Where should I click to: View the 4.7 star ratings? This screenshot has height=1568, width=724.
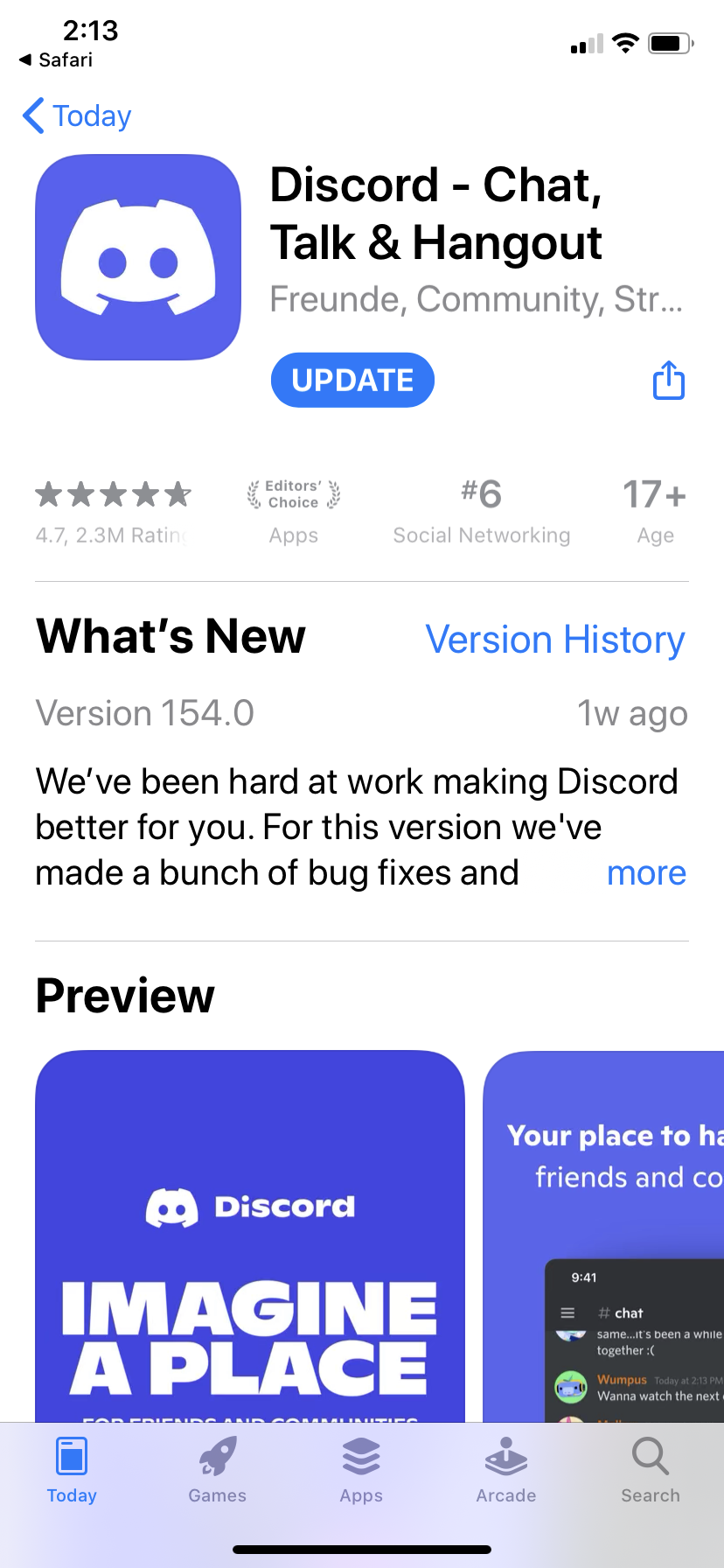coord(112,512)
